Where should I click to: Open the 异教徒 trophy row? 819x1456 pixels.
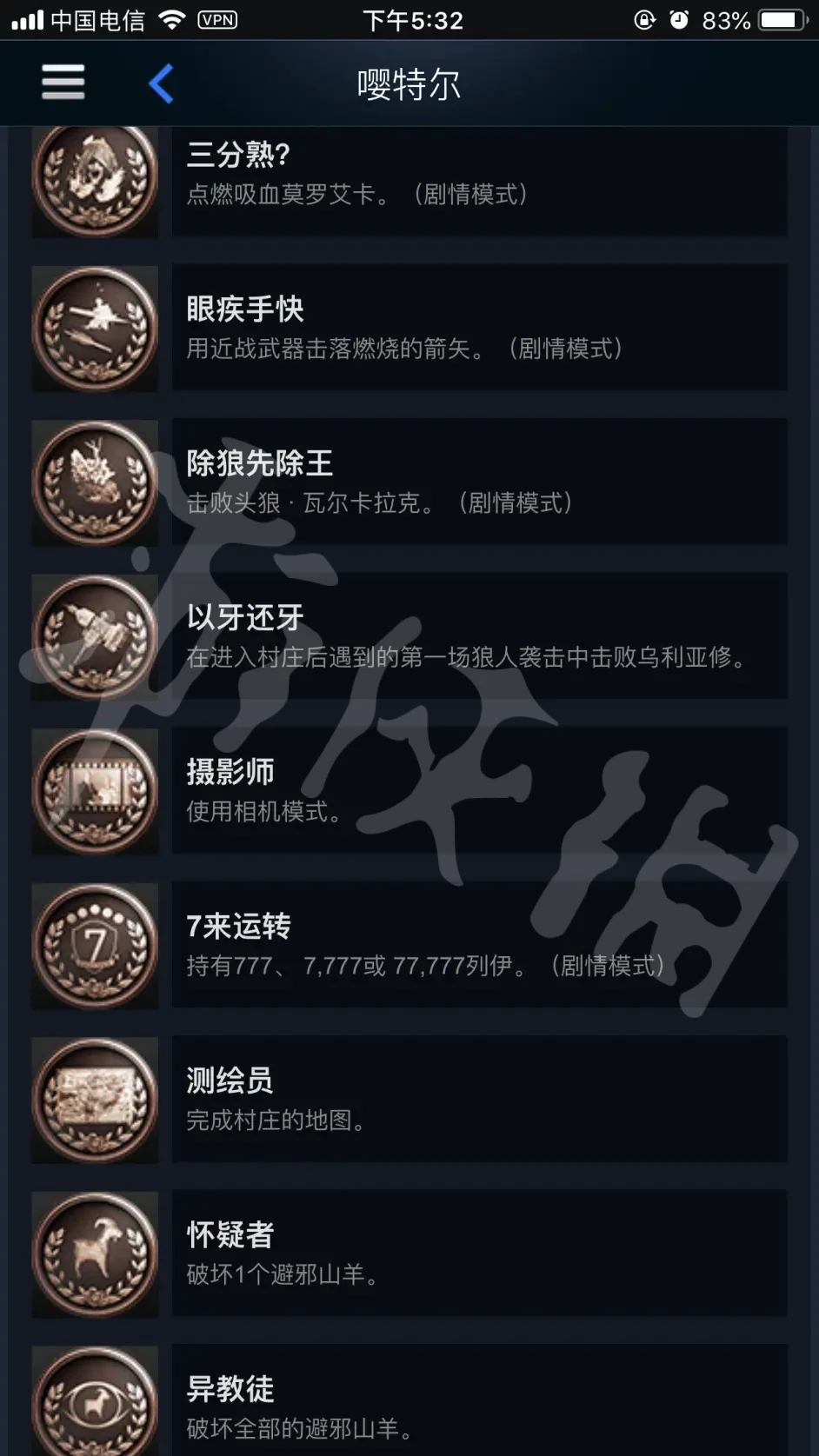478,1401
